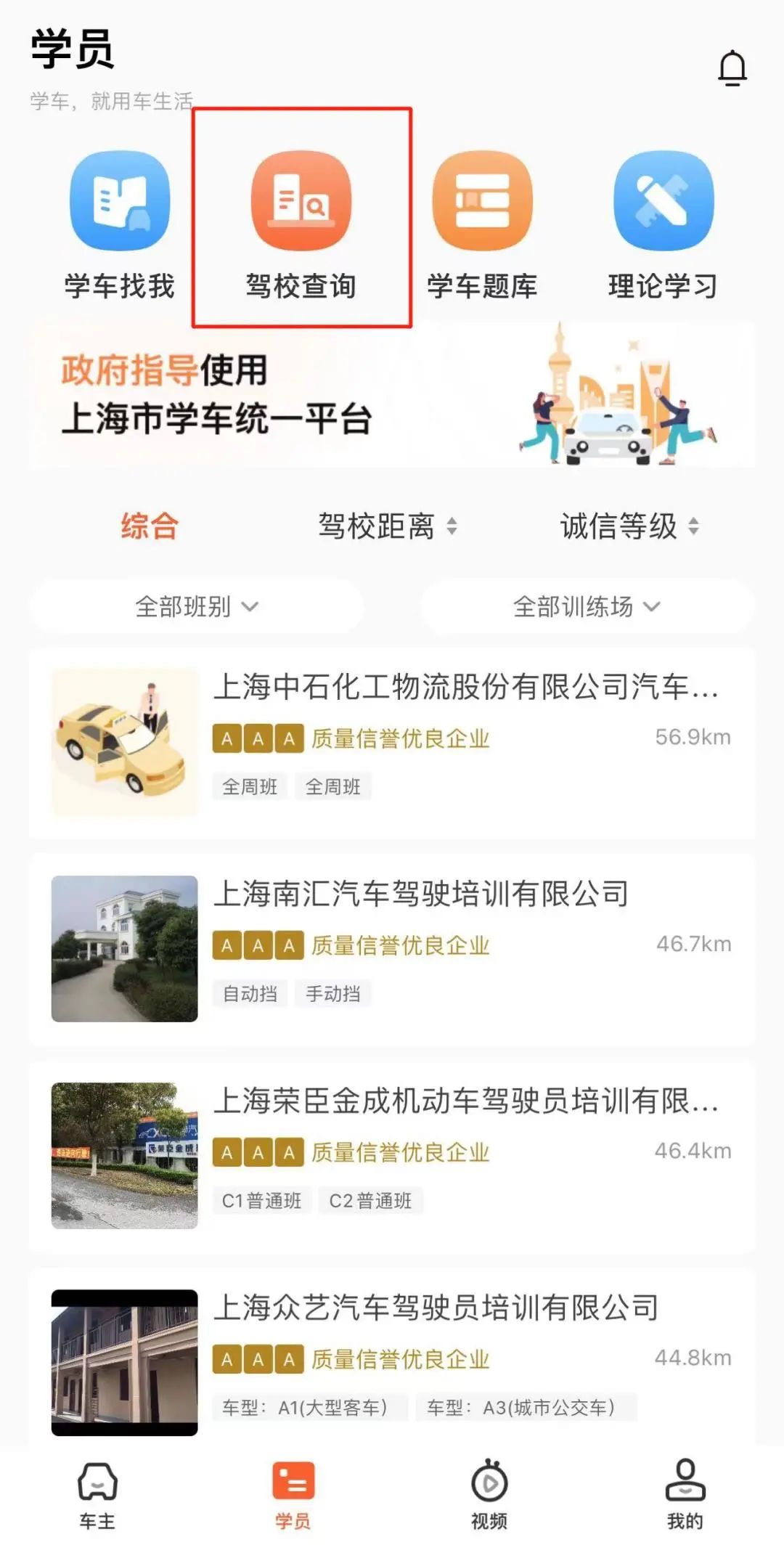Select the 综合 sort tab

point(150,526)
